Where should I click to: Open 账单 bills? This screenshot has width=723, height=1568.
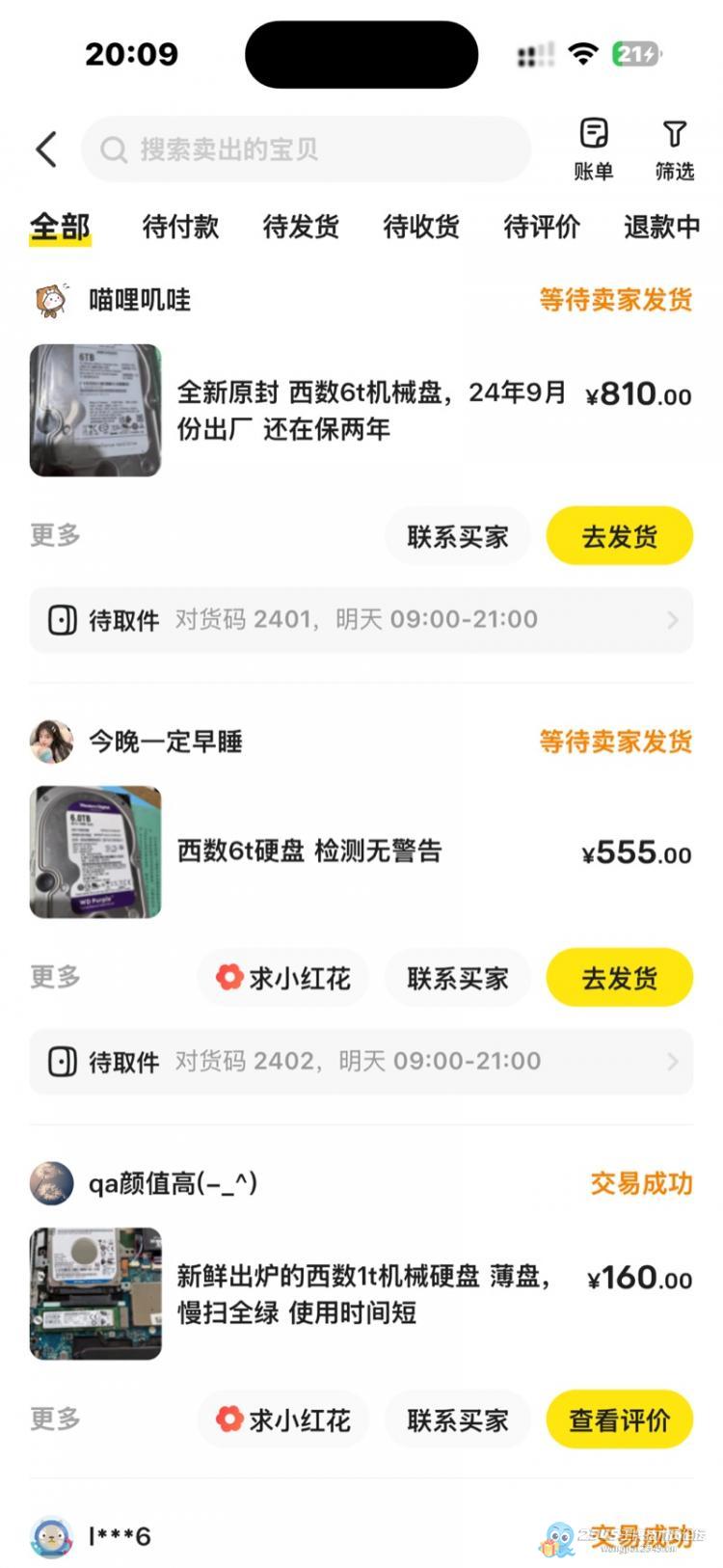click(x=593, y=149)
